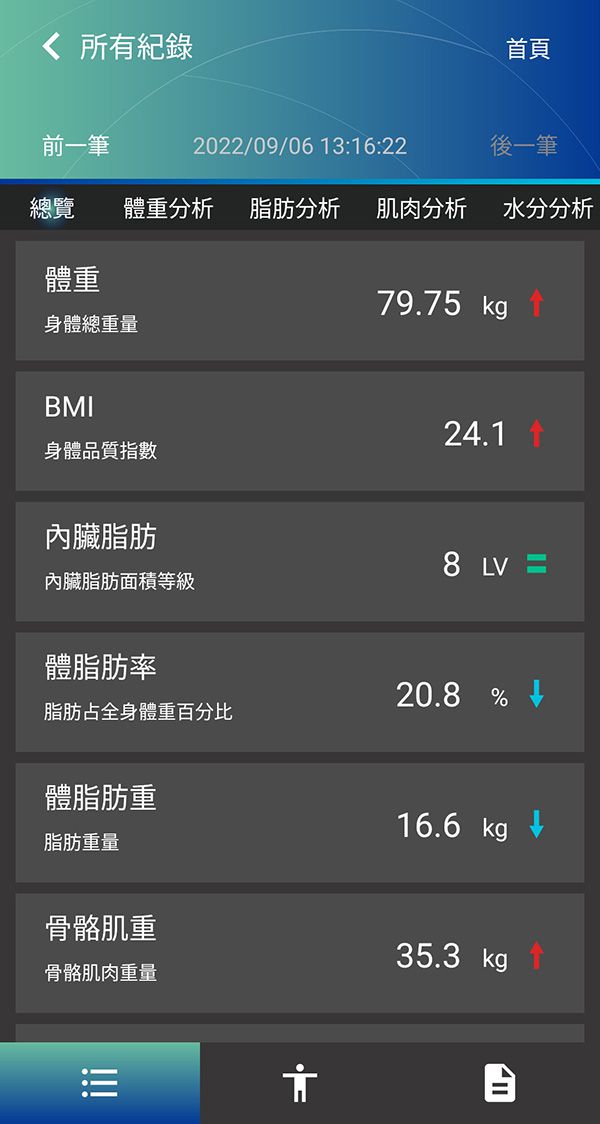Switch to the 水分分析 tab
600x1124 pixels.
[548, 209]
